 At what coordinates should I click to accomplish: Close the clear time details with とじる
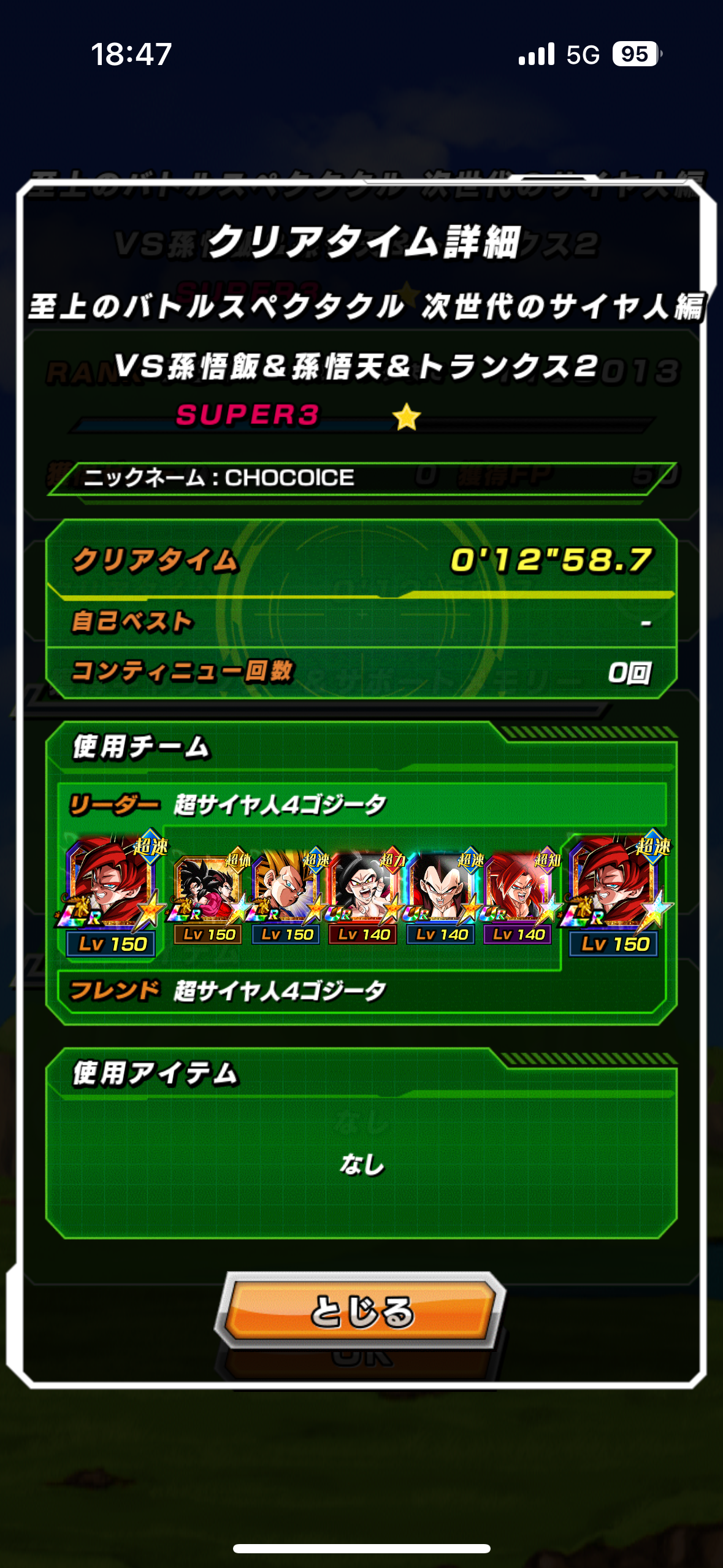pos(361,1310)
